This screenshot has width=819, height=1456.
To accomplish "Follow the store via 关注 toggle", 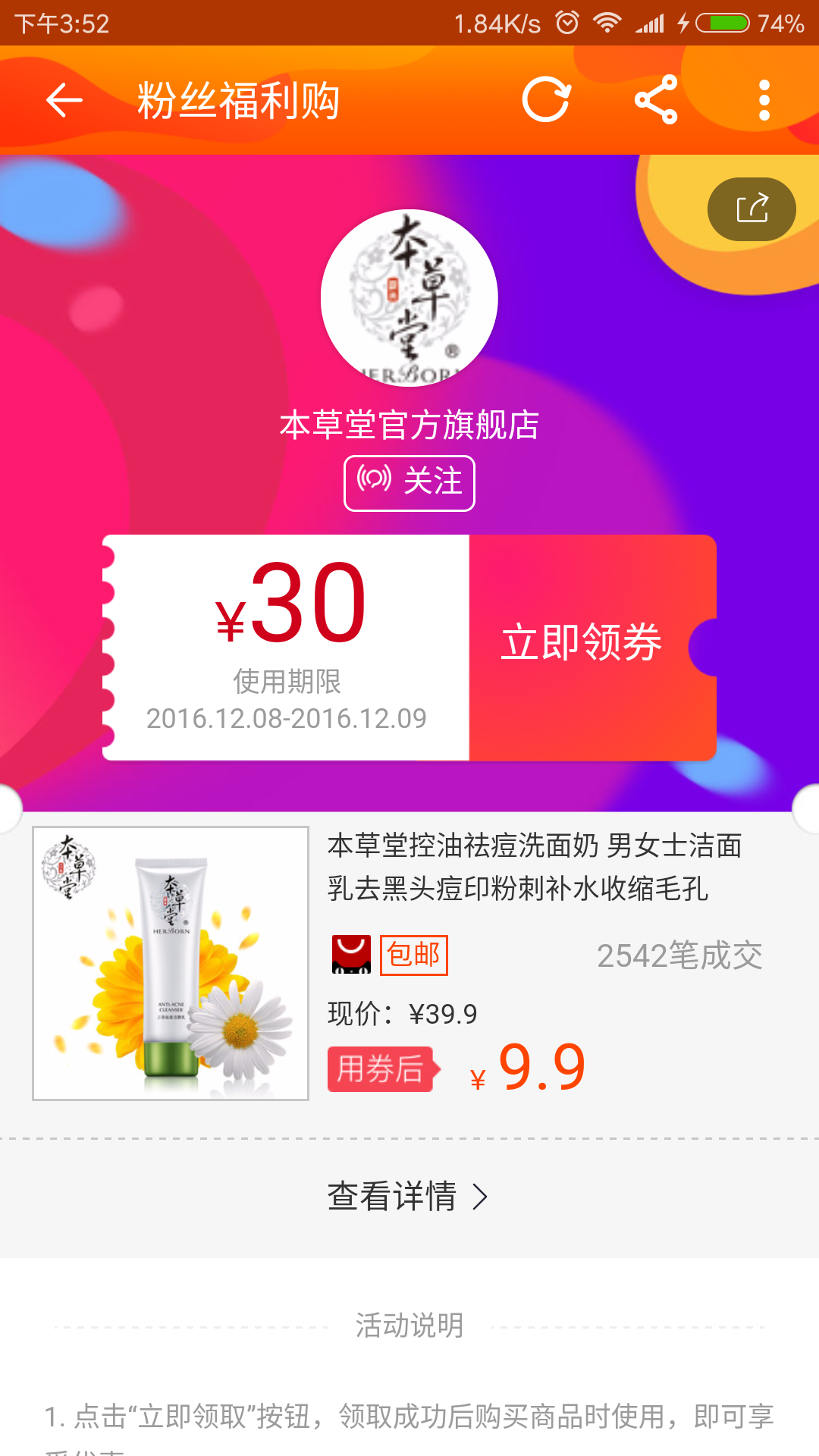I will pyautogui.click(x=409, y=482).
